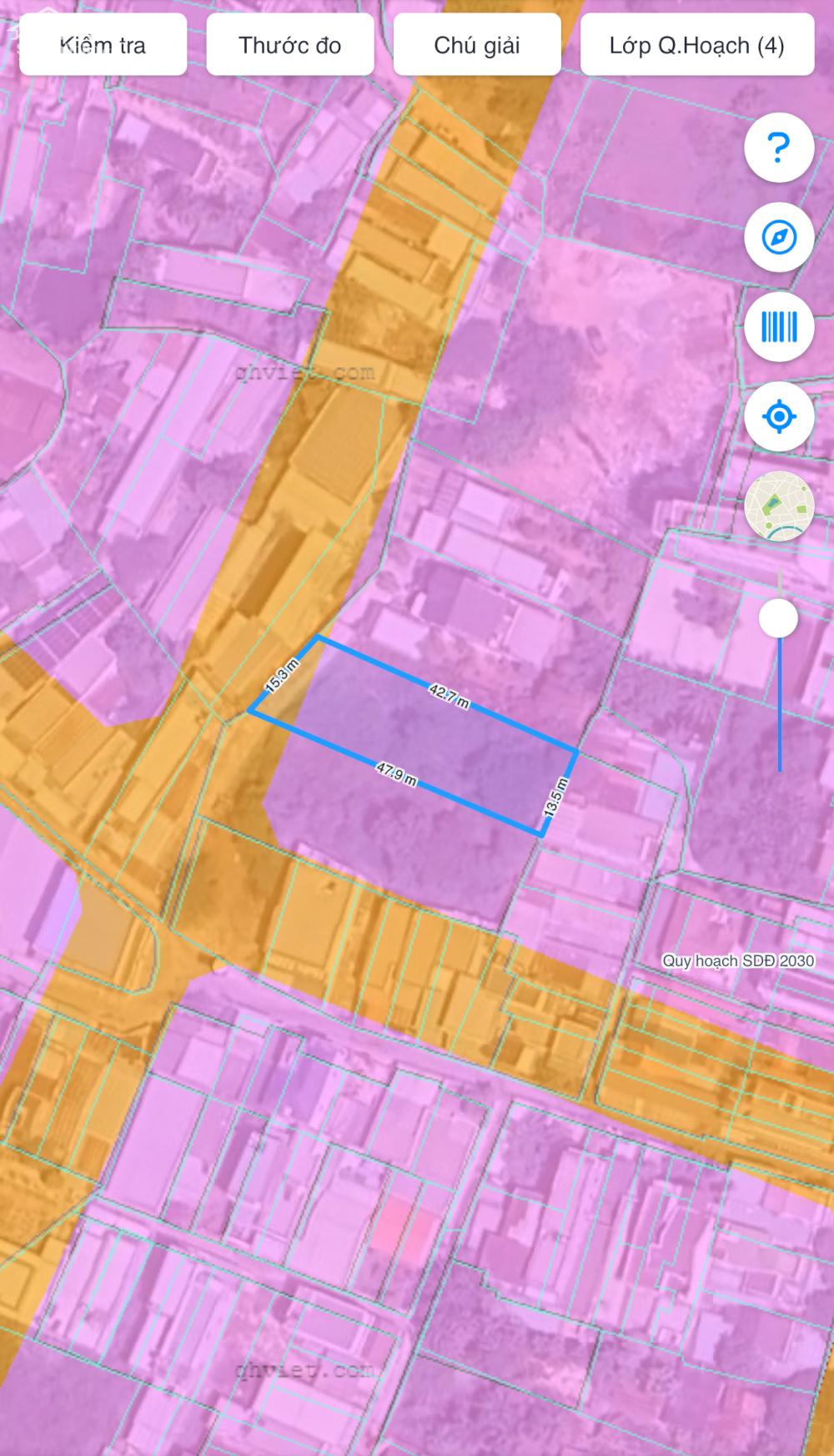
Task: Center map on my location
Action: tap(778, 416)
